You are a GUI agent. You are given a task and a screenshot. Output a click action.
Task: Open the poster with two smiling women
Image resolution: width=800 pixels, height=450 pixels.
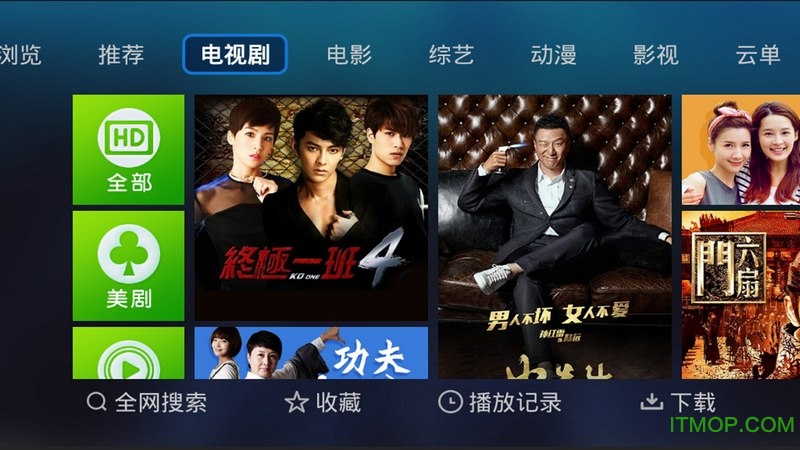[x=740, y=150]
